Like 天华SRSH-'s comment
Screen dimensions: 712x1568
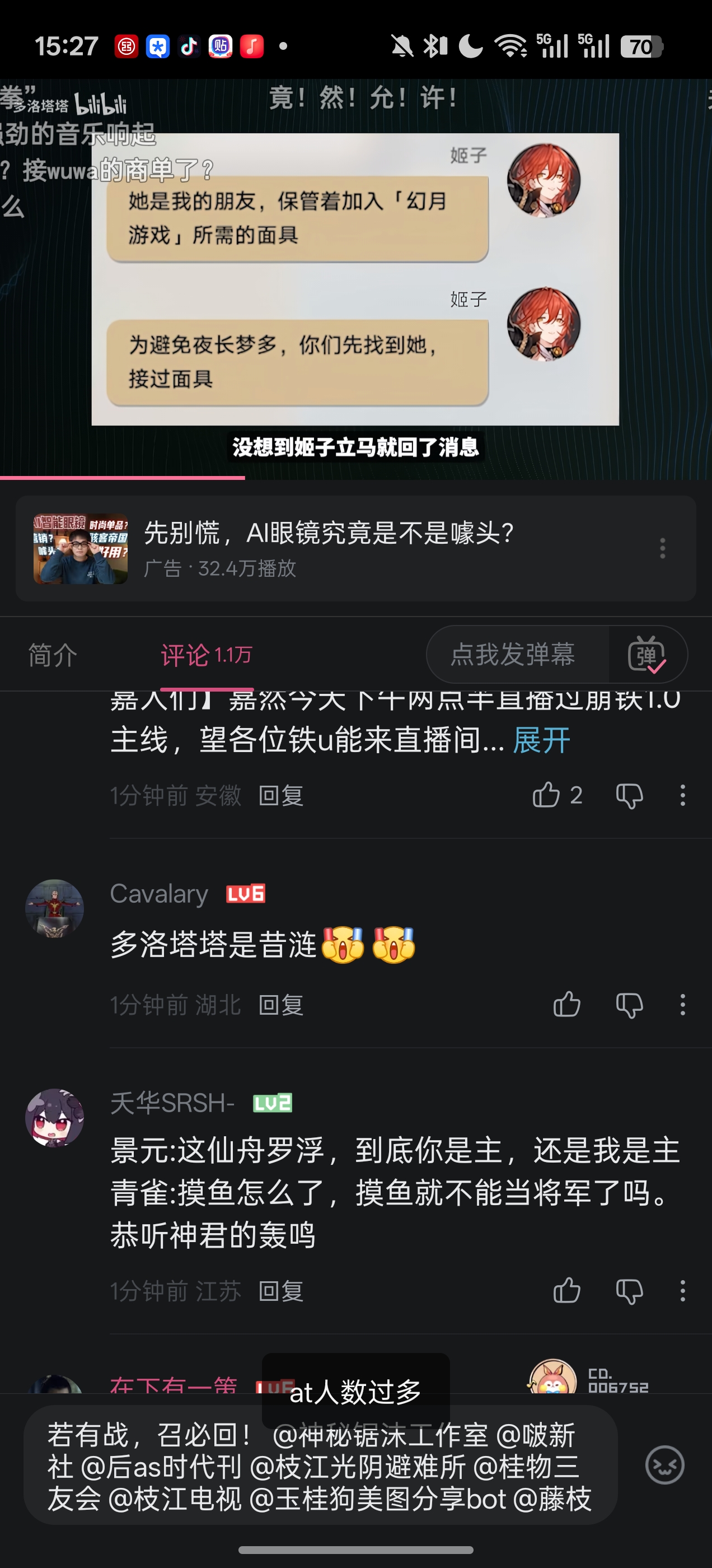click(566, 1291)
